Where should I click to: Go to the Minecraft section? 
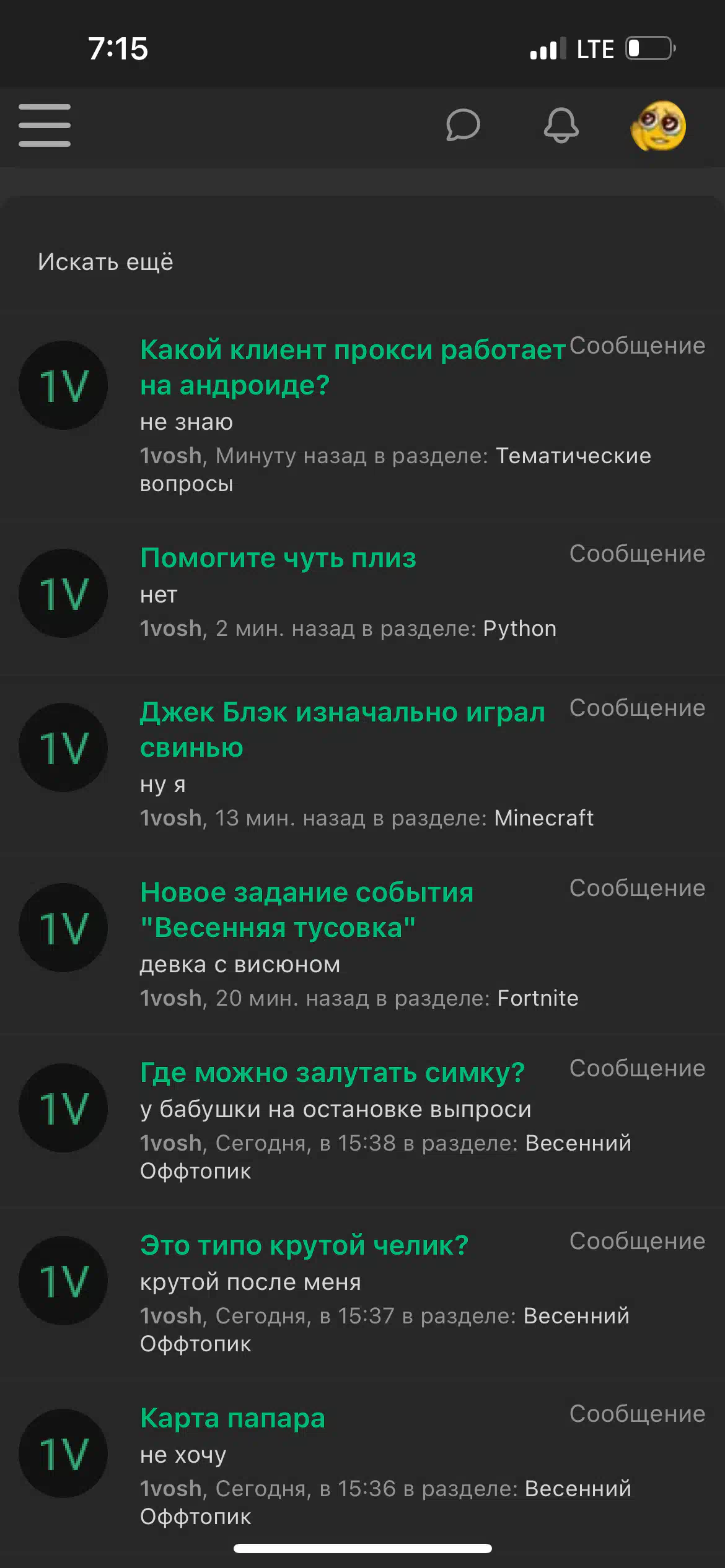pyautogui.click(x=544, y=818)
